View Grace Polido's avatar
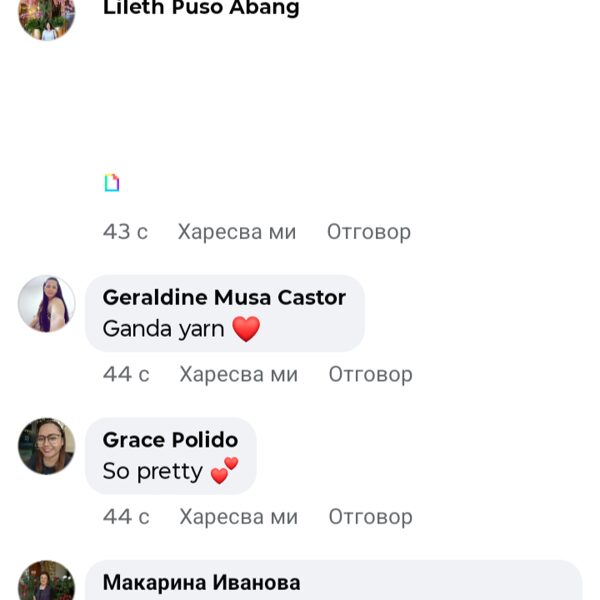The width and height of the screenshot is (600, 600). pyautogui.click(x=46, y=446)
